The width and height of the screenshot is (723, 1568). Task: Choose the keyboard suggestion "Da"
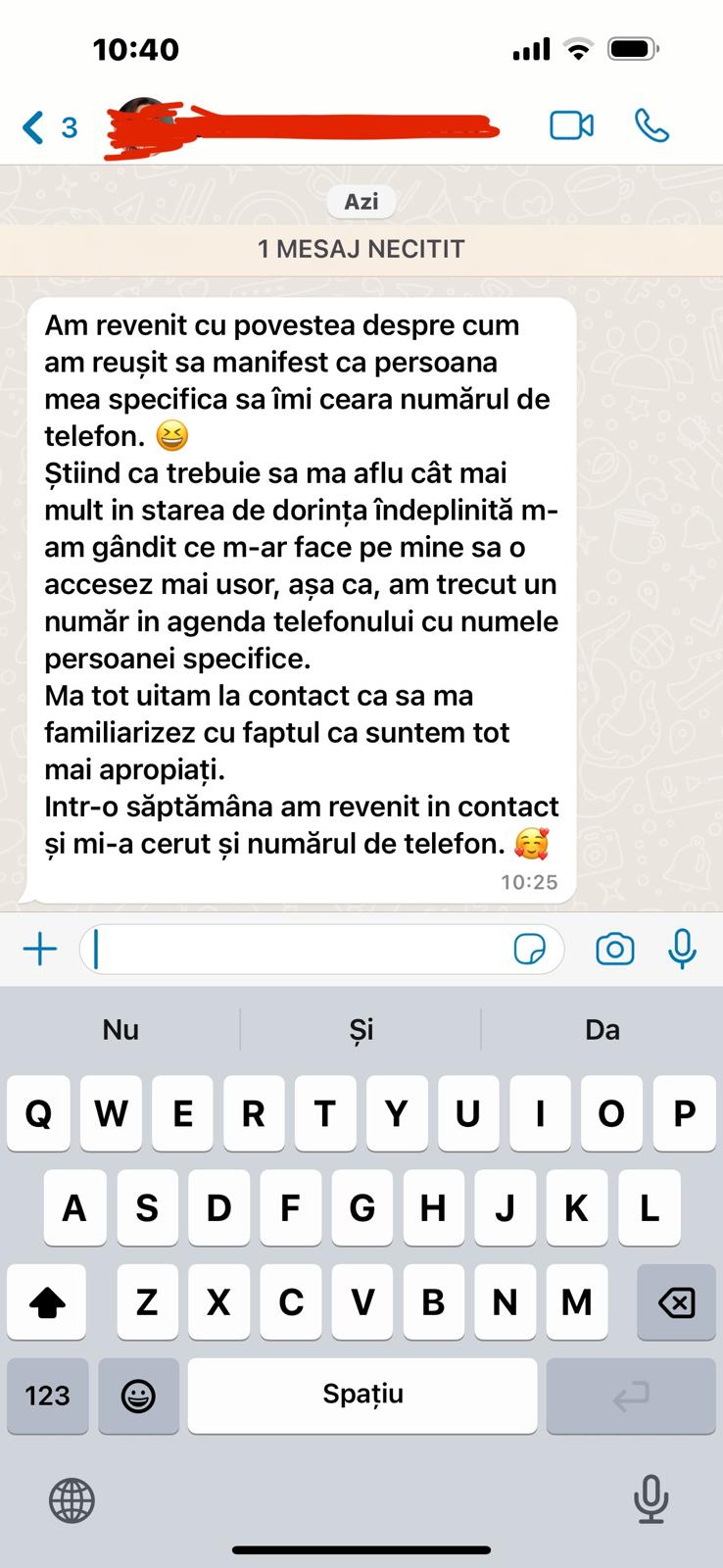pos(602,1030)
